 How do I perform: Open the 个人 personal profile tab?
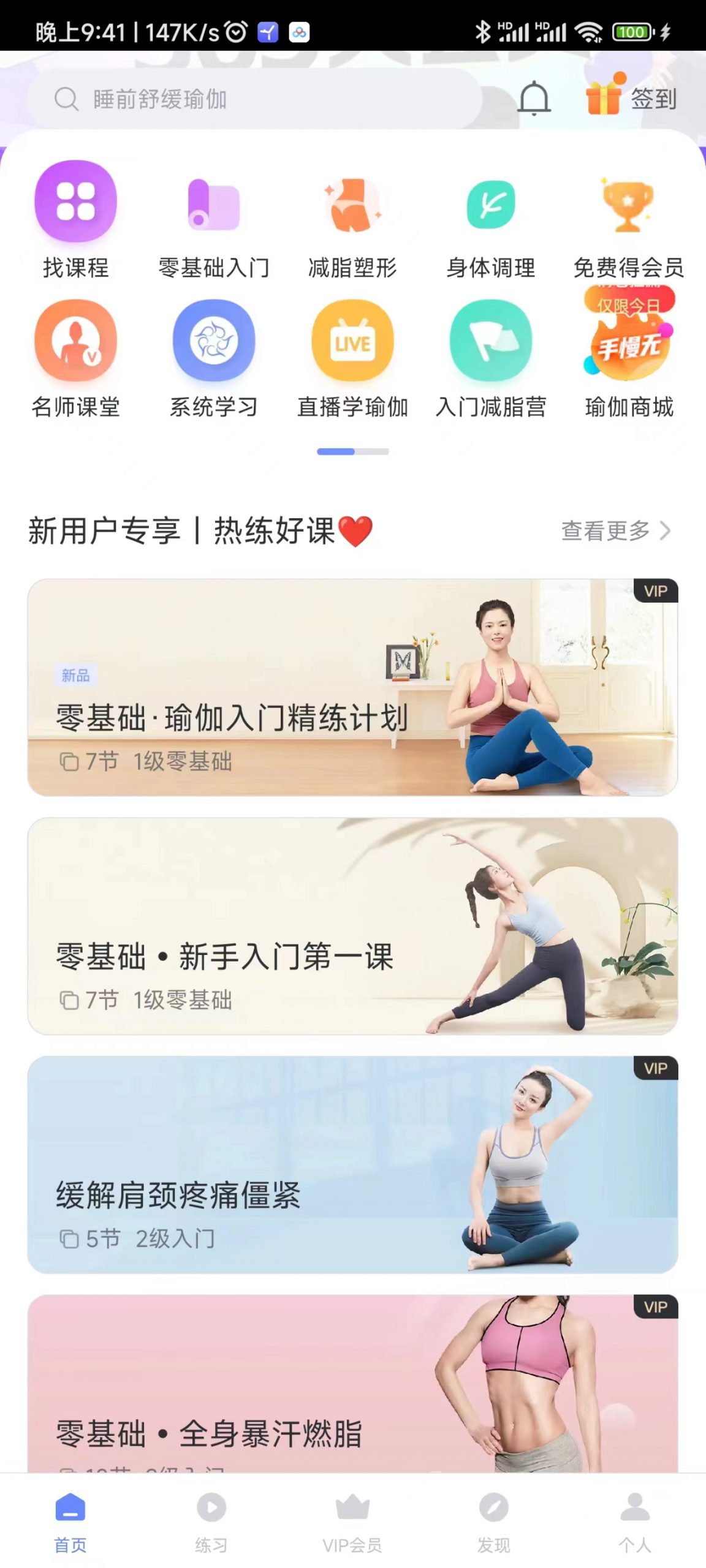pyautogui.click(x=634, y=1519)
